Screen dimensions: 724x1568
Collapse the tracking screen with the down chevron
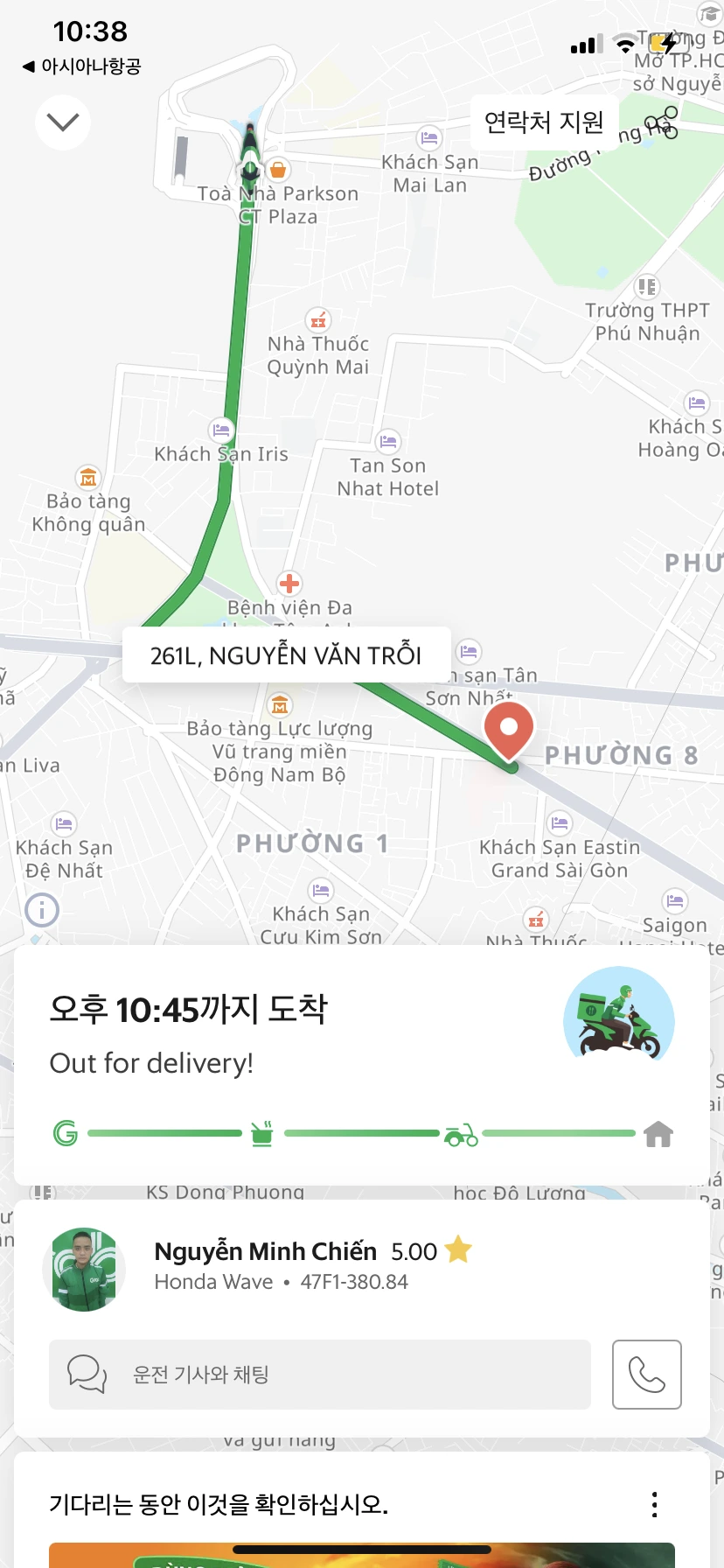[x=63, y=122]
